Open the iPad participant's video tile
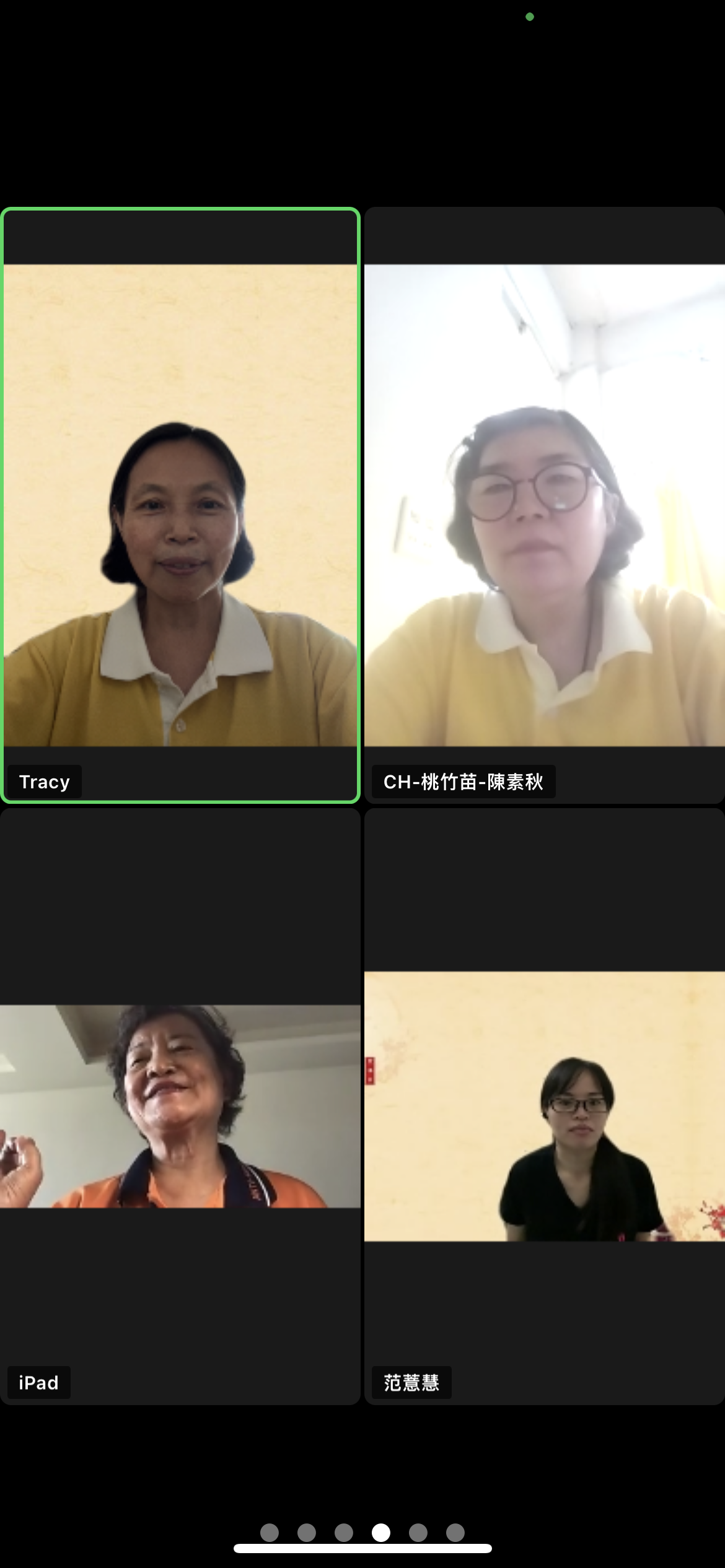725x1568 pixels. (x=180, y=1106)
